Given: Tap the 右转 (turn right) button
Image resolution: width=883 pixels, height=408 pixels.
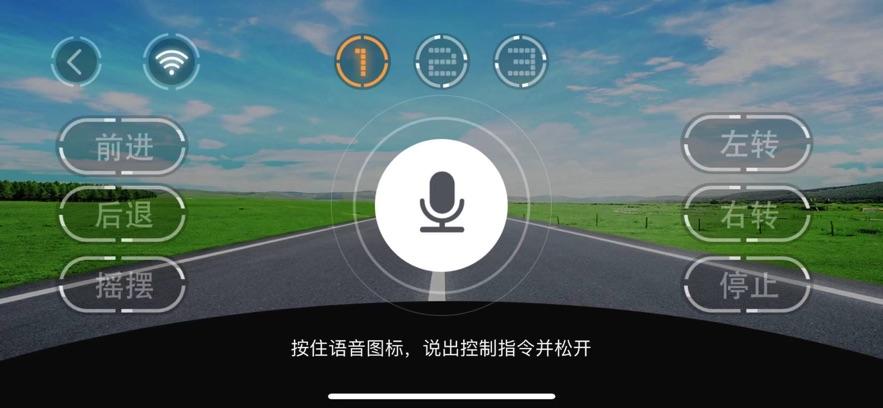Looking at the screenshot, I should (747, 214).
